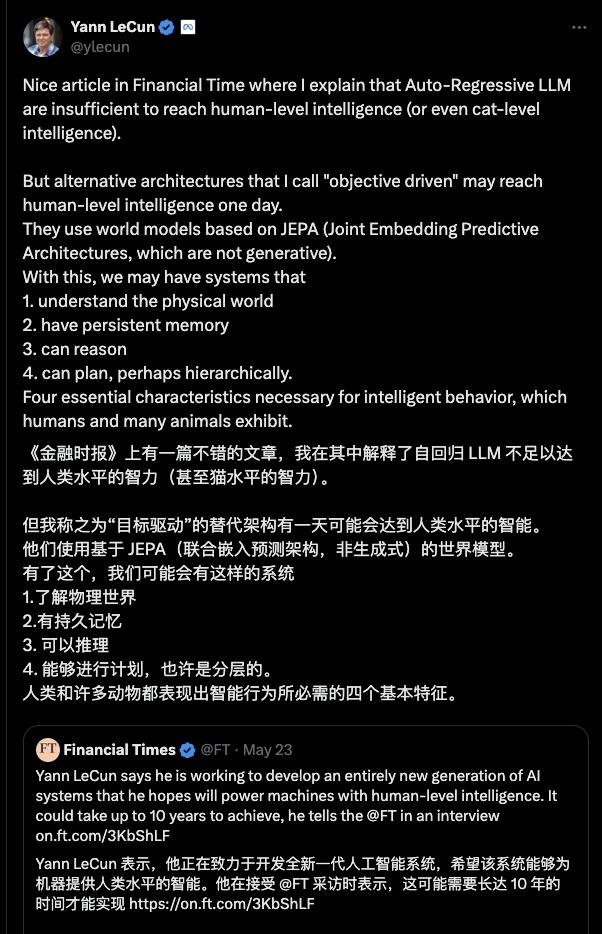Open the @ylecun profile handle

coord(99,47)
